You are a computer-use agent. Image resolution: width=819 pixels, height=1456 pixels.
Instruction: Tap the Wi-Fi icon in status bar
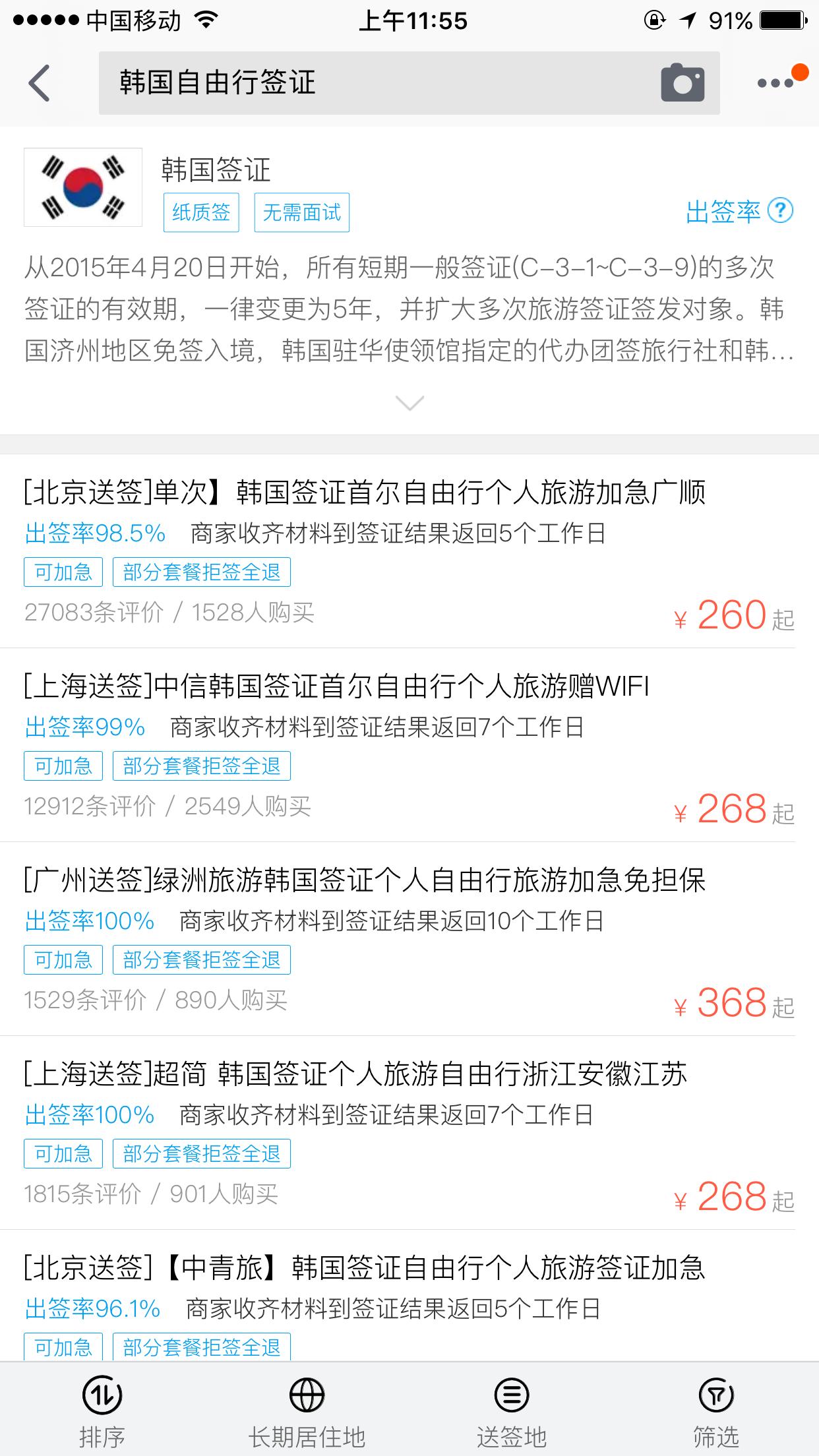[x=204, y=20]
